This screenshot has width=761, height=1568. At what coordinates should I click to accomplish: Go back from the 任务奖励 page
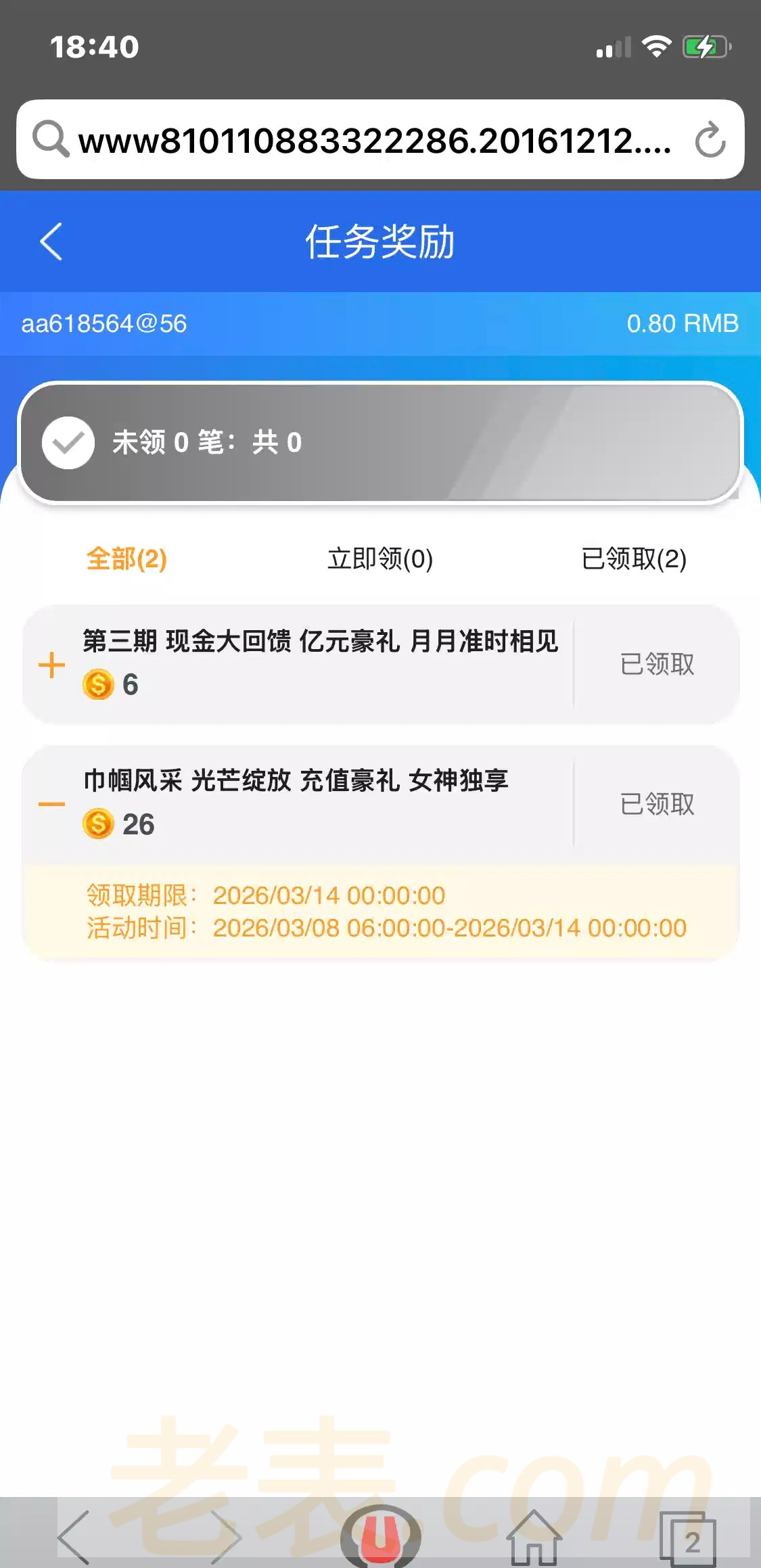[x=51, y=241]
